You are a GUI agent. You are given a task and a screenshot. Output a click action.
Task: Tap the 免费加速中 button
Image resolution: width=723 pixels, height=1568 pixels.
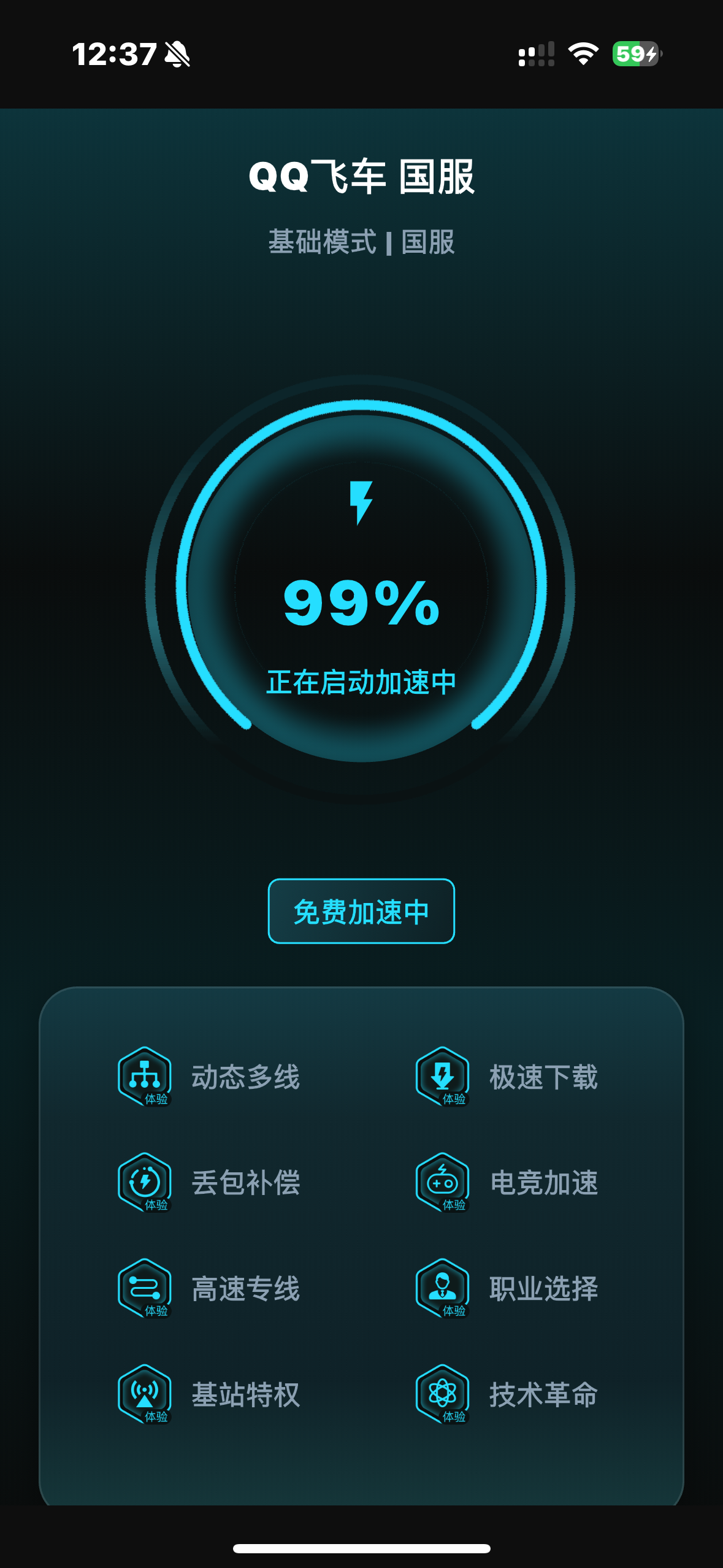point(361,911)
